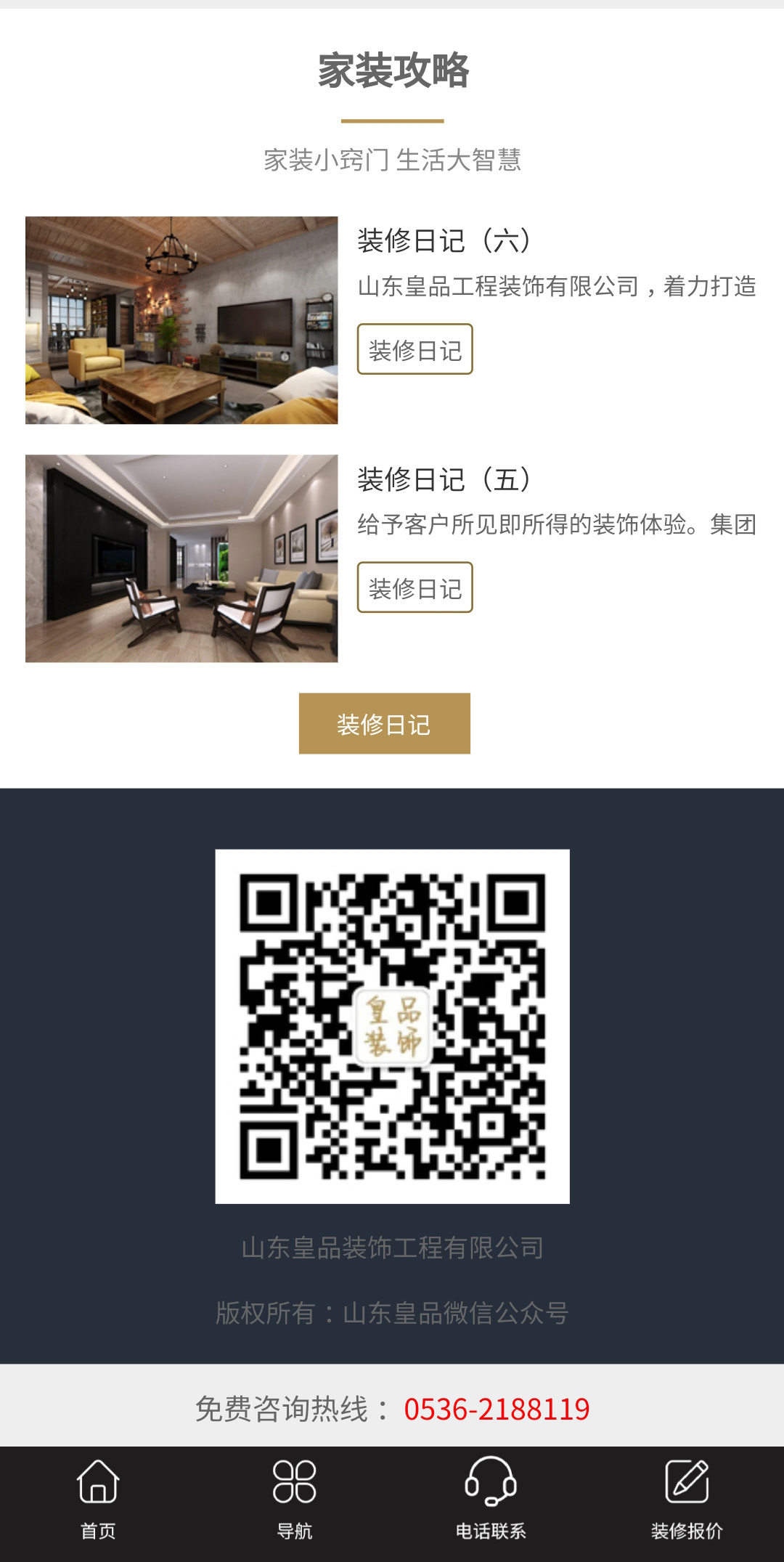Tap the 装修日记 tag under 装修日记（六）

[415, 349]
